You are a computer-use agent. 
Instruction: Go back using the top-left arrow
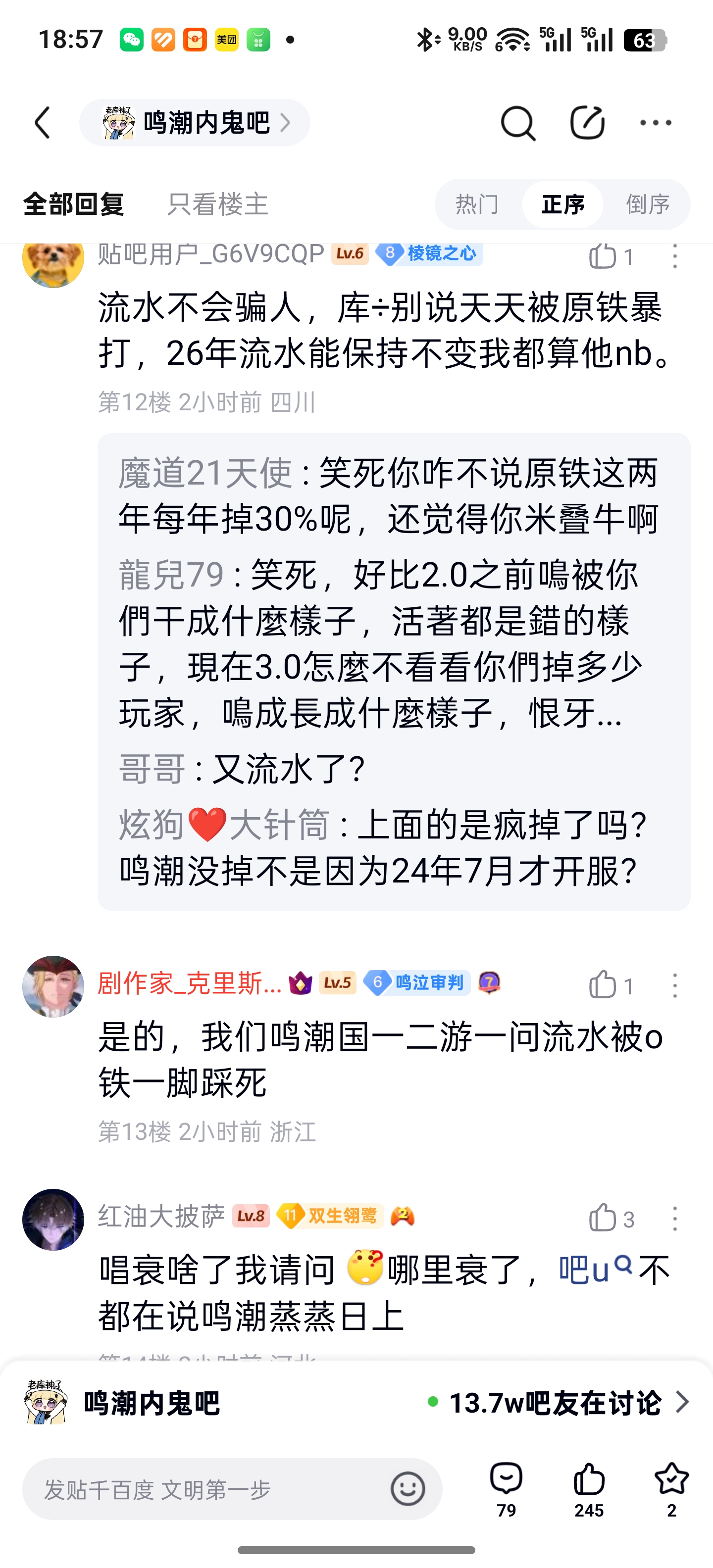pyautogui.click(x=43, y=123)
